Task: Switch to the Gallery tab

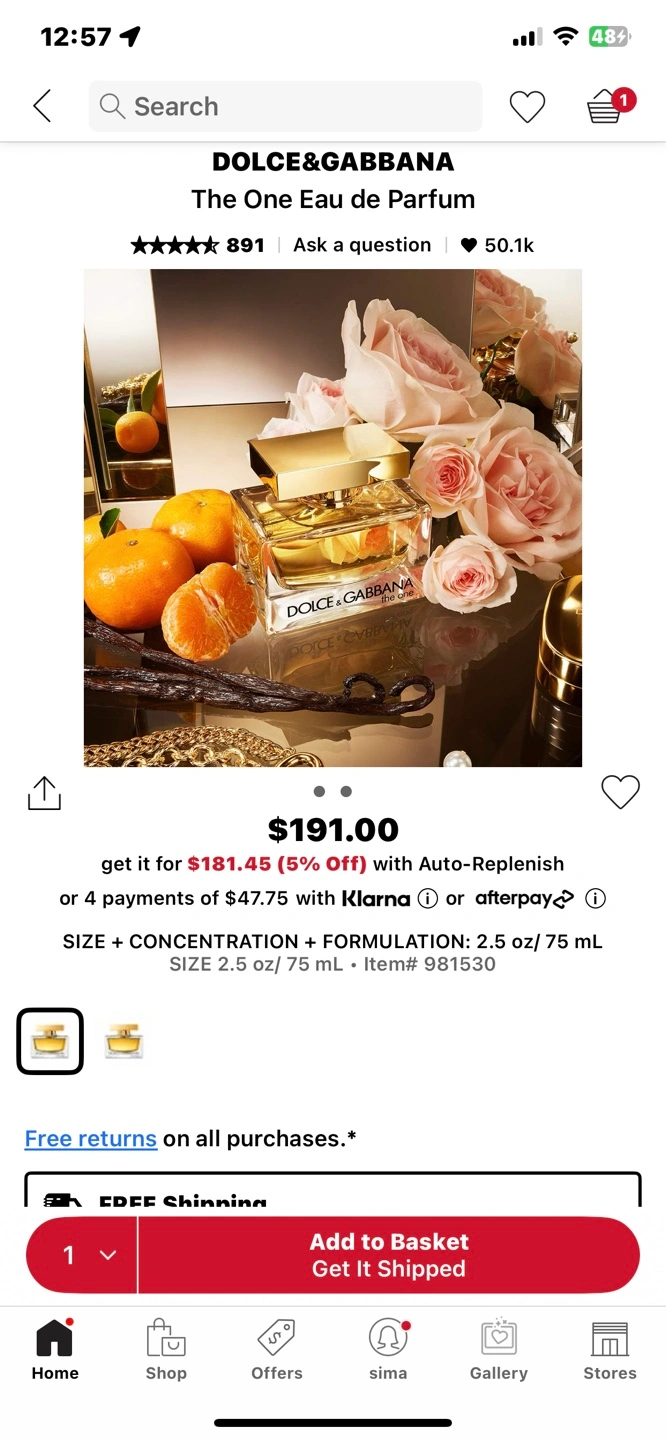Action: pyautogui.click(x=499, y=1350)
